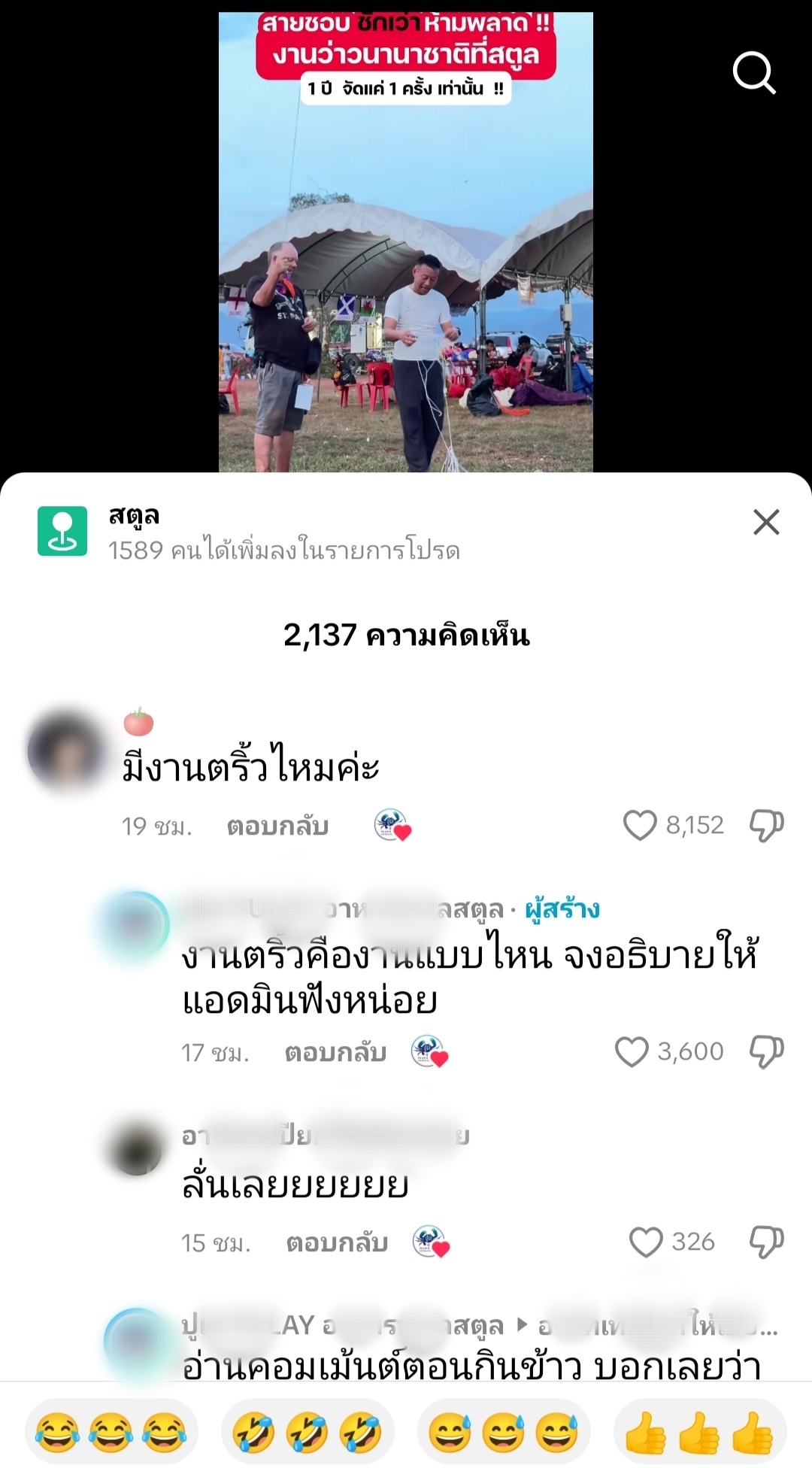Open profile of the มีงานตริ้วไหมค่ะ commenter
Image resolution: width=812 pixels, height=1468 pixels.
(66, 751)
